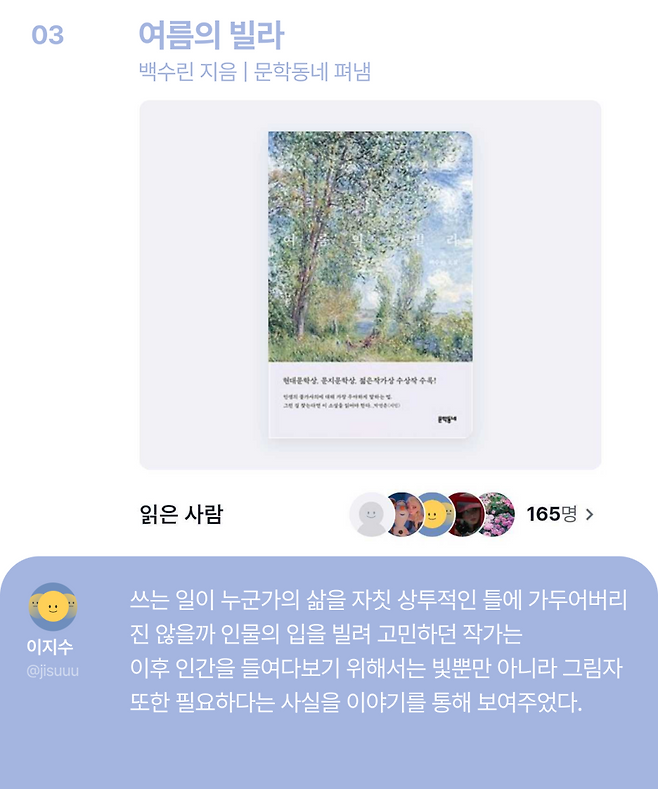This screenshot has width=658, height=789.
Task: Open 이지수's profile avatar
Action: [53, 606]
